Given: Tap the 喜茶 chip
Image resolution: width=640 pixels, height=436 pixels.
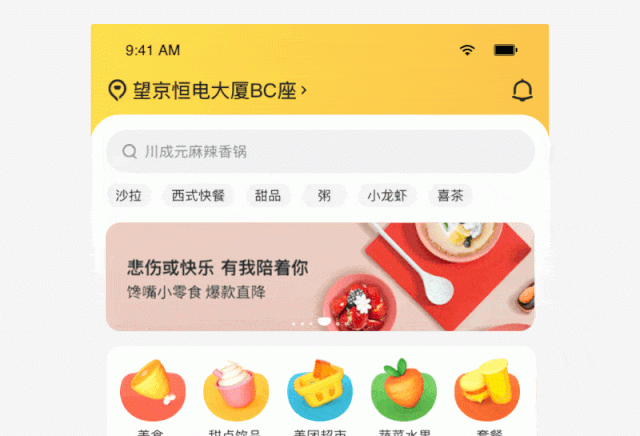Looking at the screenshot, I should tap(450, 196).
